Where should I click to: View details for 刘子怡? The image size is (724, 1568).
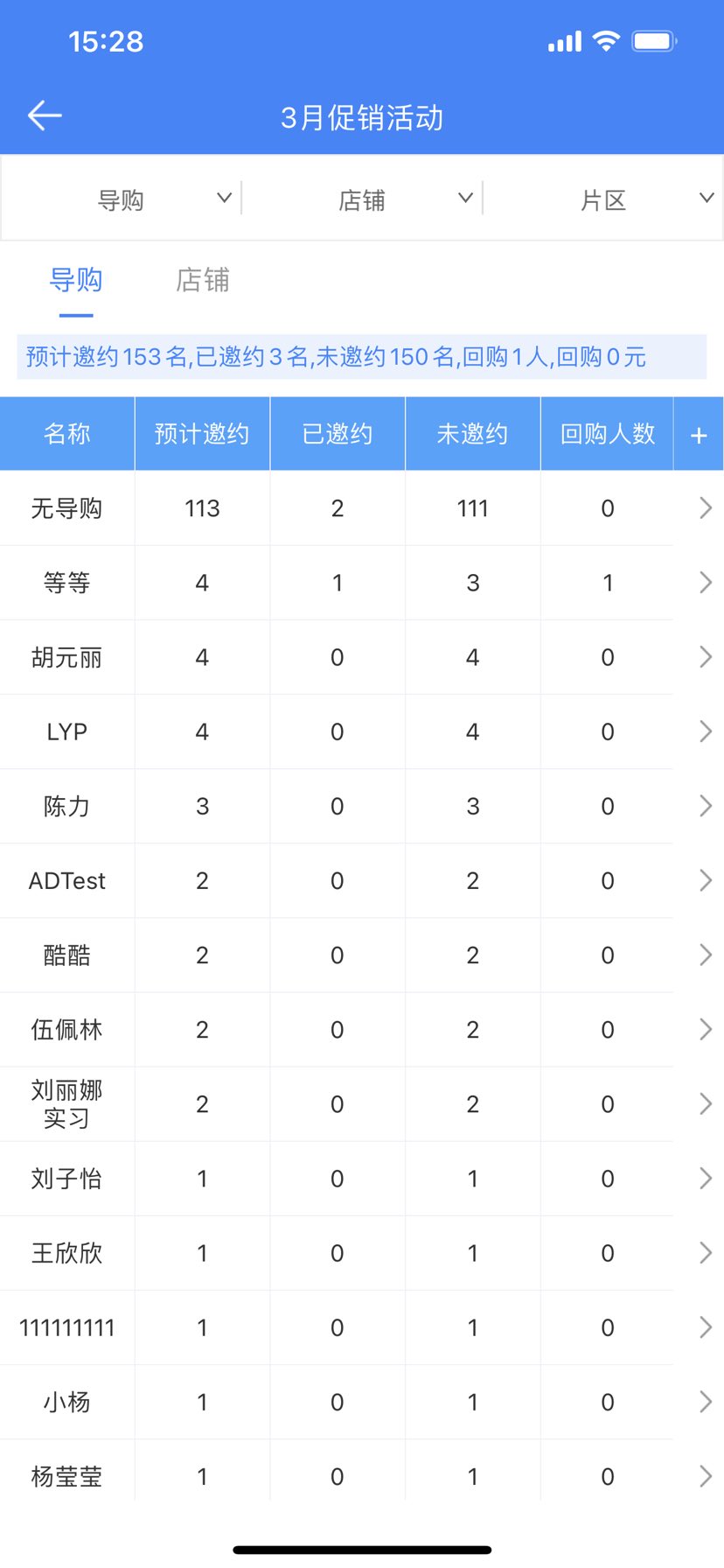(705, 1179)
